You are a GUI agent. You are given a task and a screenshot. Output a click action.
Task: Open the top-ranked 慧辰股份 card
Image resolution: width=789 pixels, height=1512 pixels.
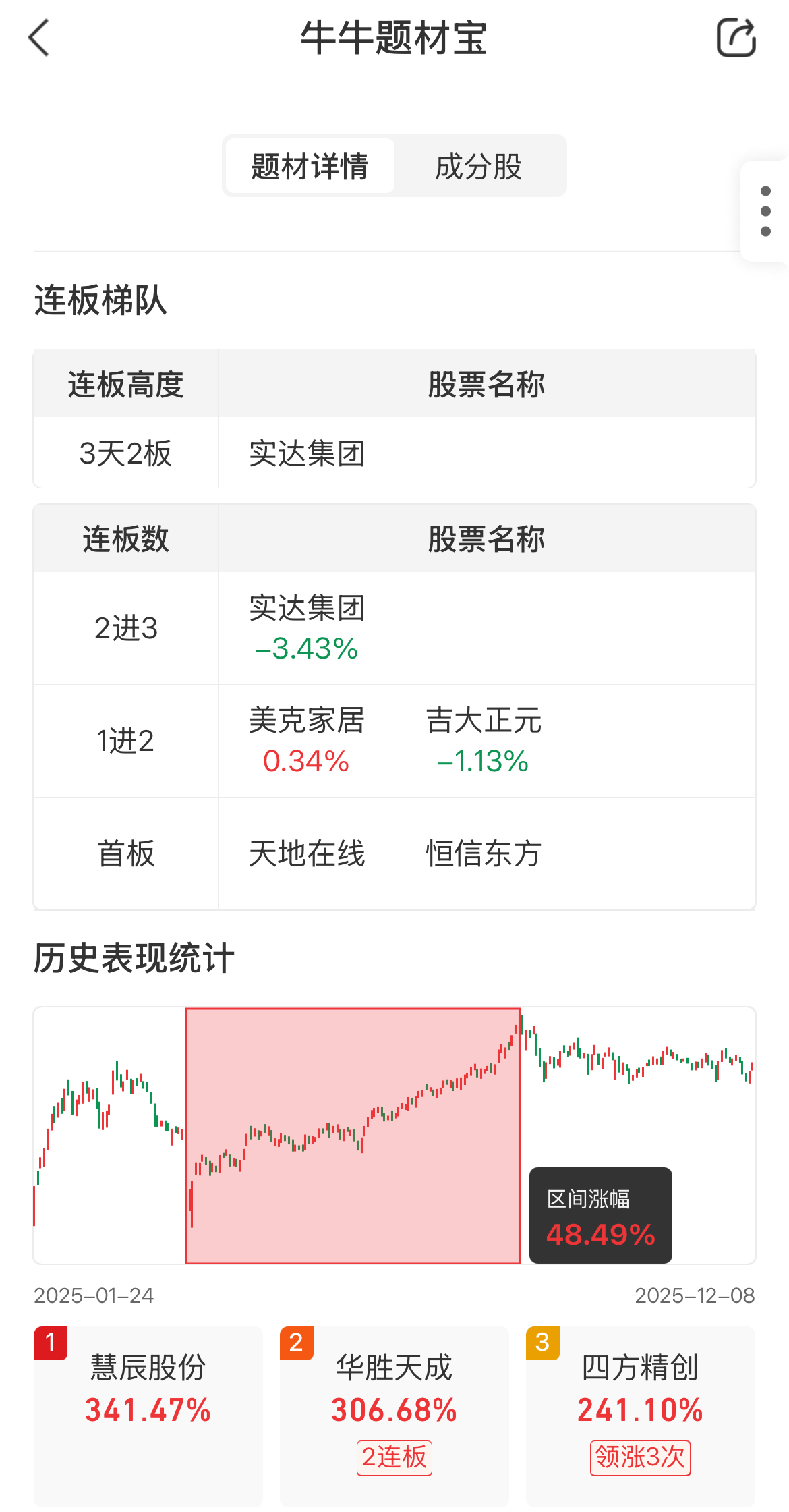(x=148, y=1416)
